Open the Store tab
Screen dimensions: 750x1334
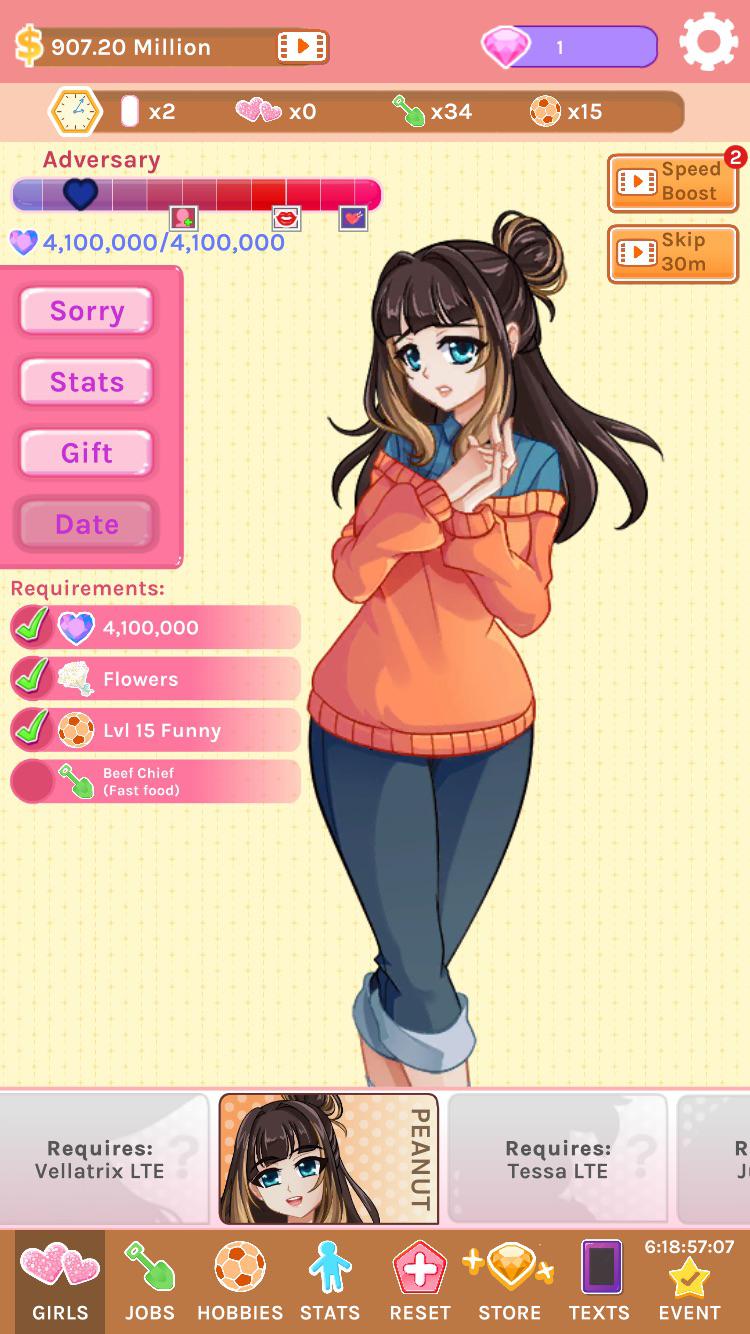pos(509,1282)
